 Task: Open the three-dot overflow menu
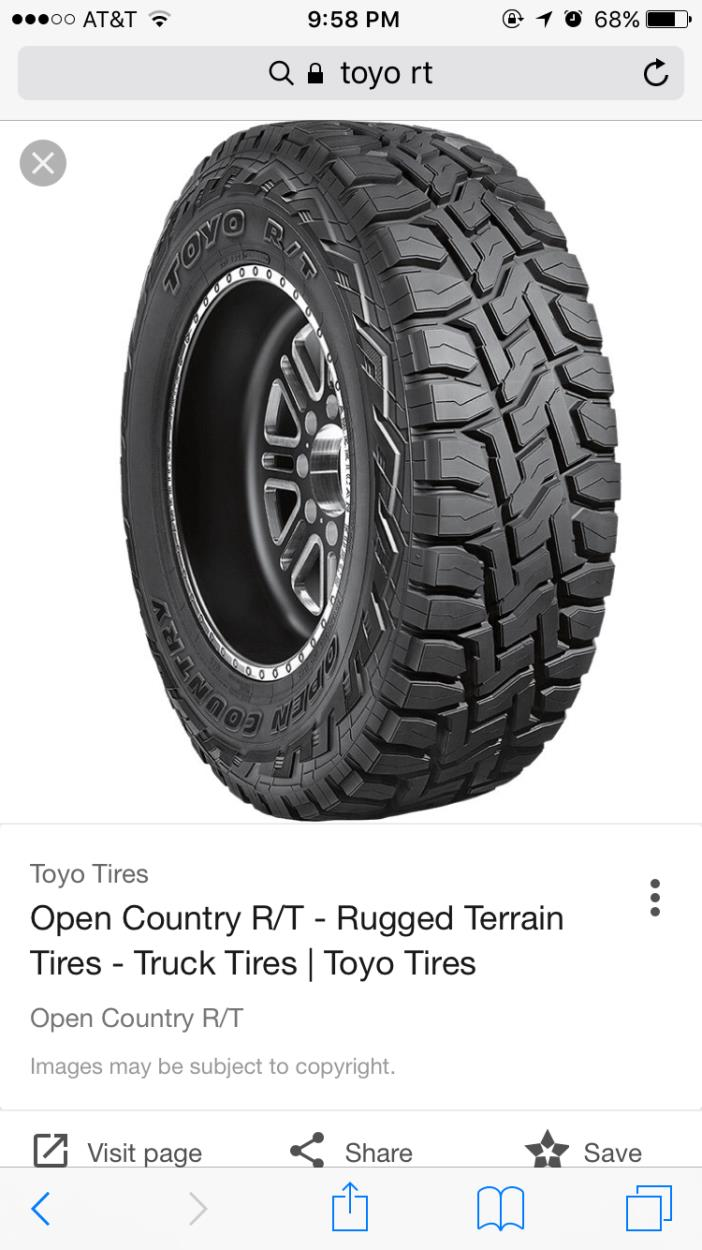tap(655, 898)
